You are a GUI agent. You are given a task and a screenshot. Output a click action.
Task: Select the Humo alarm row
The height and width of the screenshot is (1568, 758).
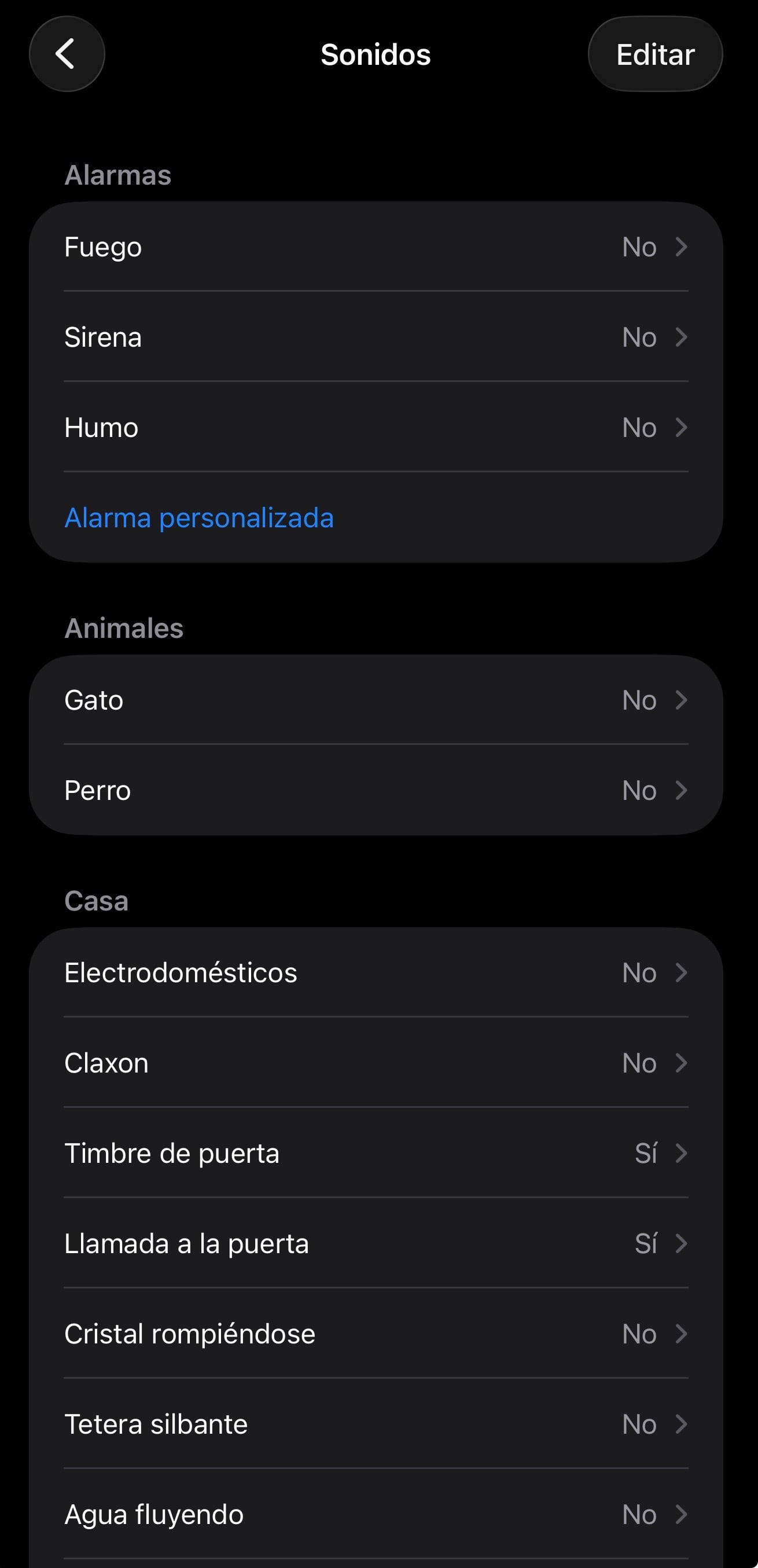click(x=376, y=427)
